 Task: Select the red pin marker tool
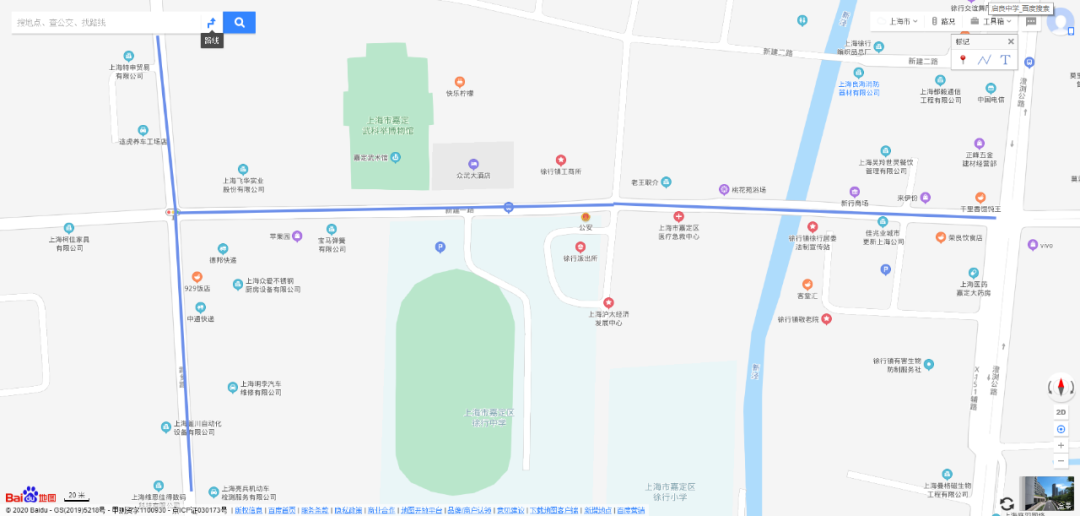[963, 60]
